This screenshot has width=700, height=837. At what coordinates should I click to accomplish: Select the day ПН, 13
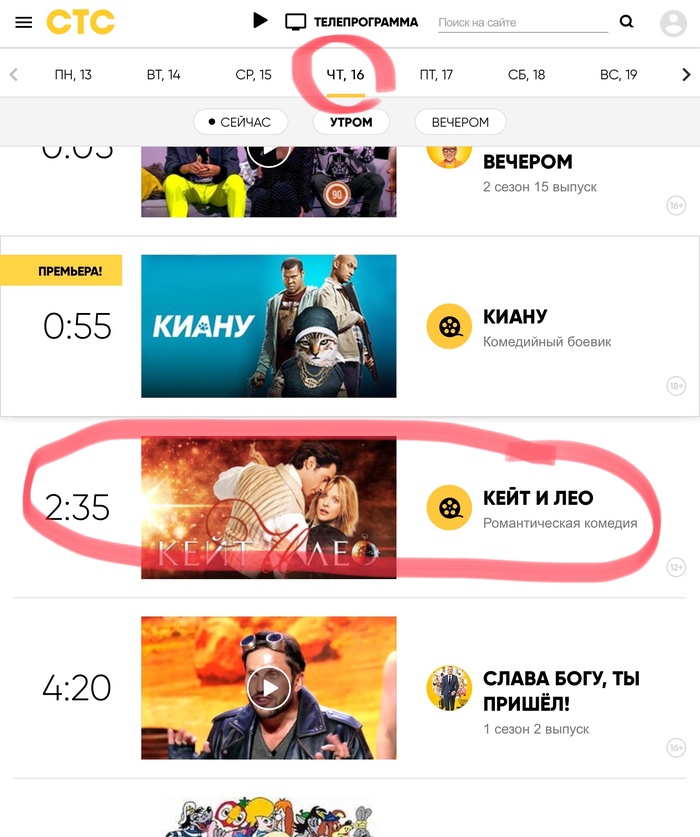tap(72, 75)
